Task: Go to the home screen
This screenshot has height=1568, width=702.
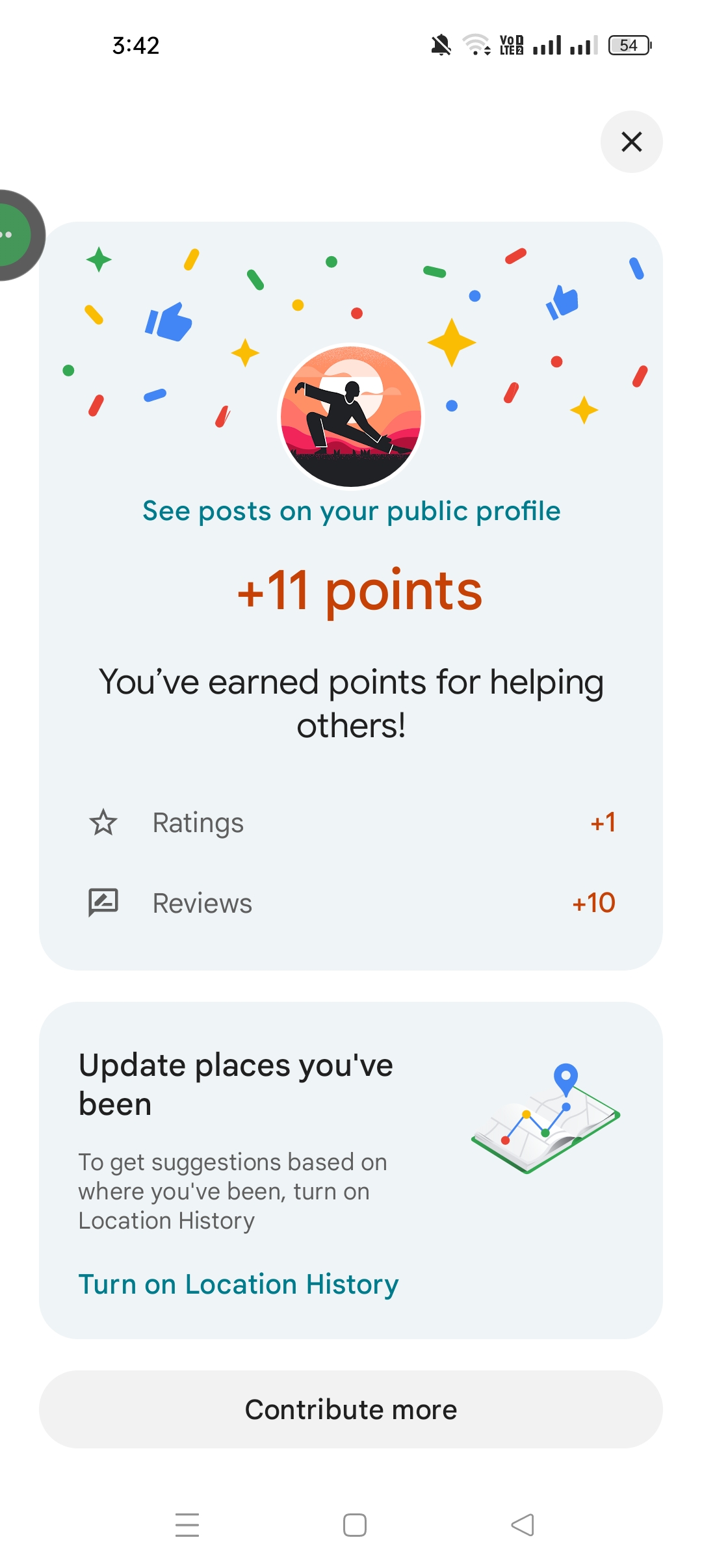Action: (354, 1524)
